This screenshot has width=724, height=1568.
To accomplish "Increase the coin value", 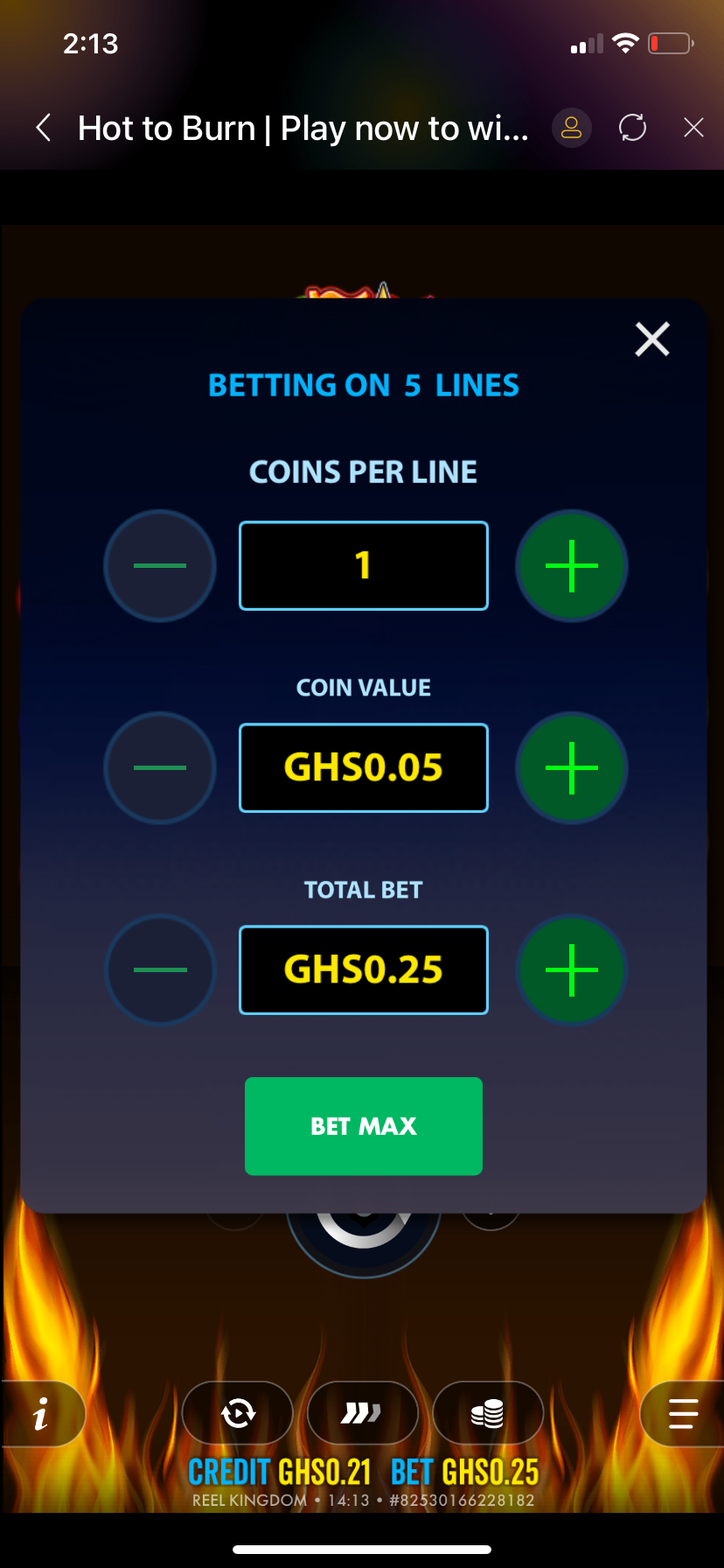I will click(571, 768).
